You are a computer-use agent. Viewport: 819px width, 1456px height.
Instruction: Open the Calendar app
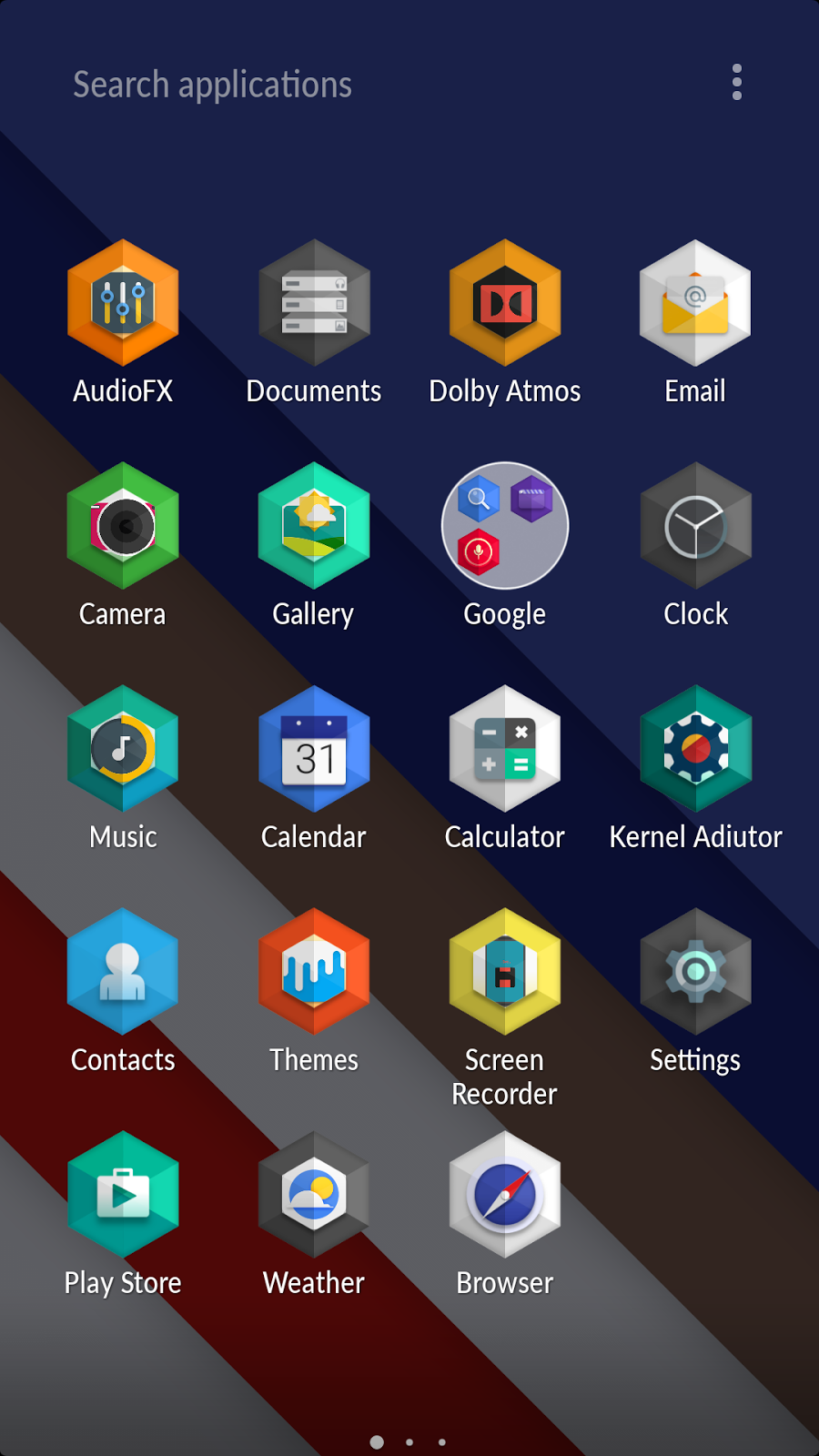[x=314, y=749]
